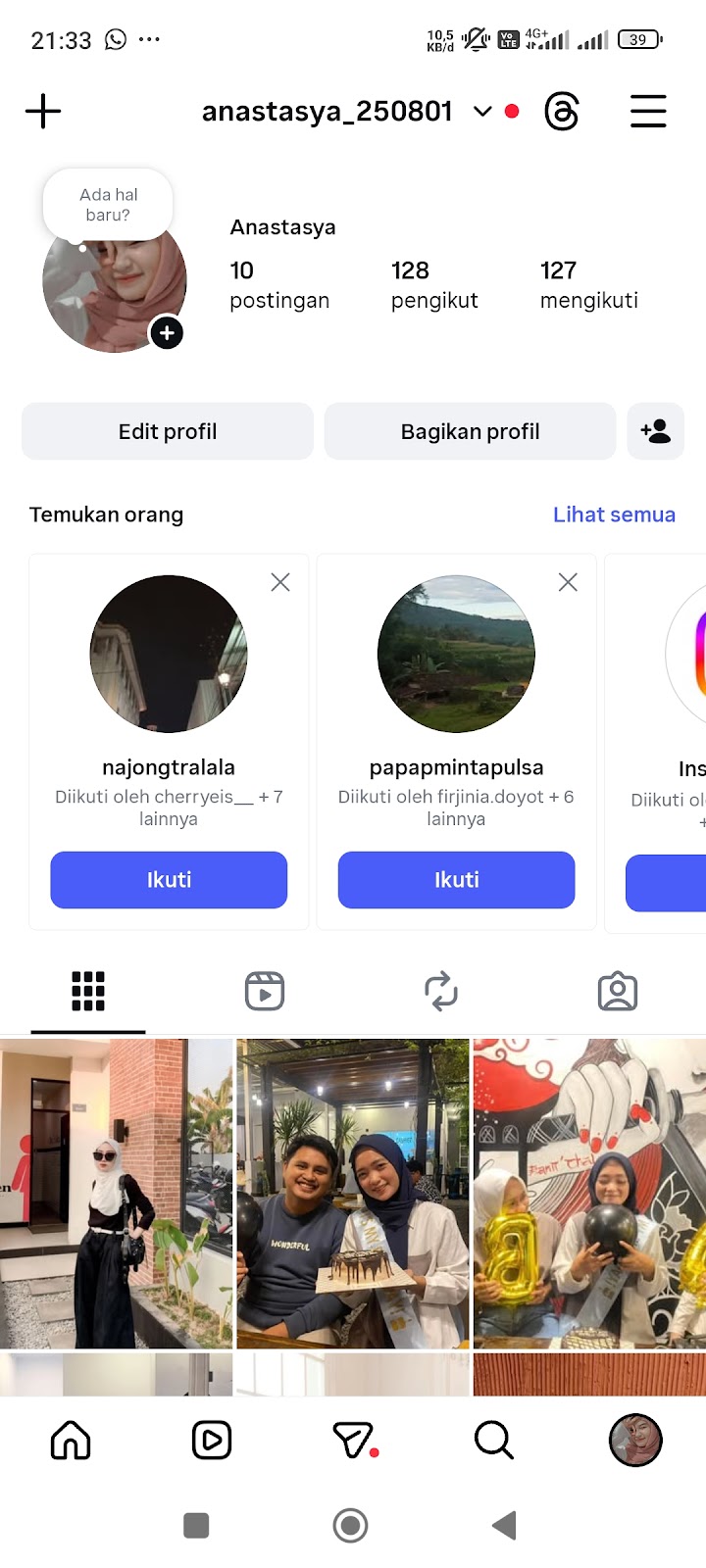Screen dimensions: 706x1568
Task: Tap the plus icon to create a post
Action: 43,111
